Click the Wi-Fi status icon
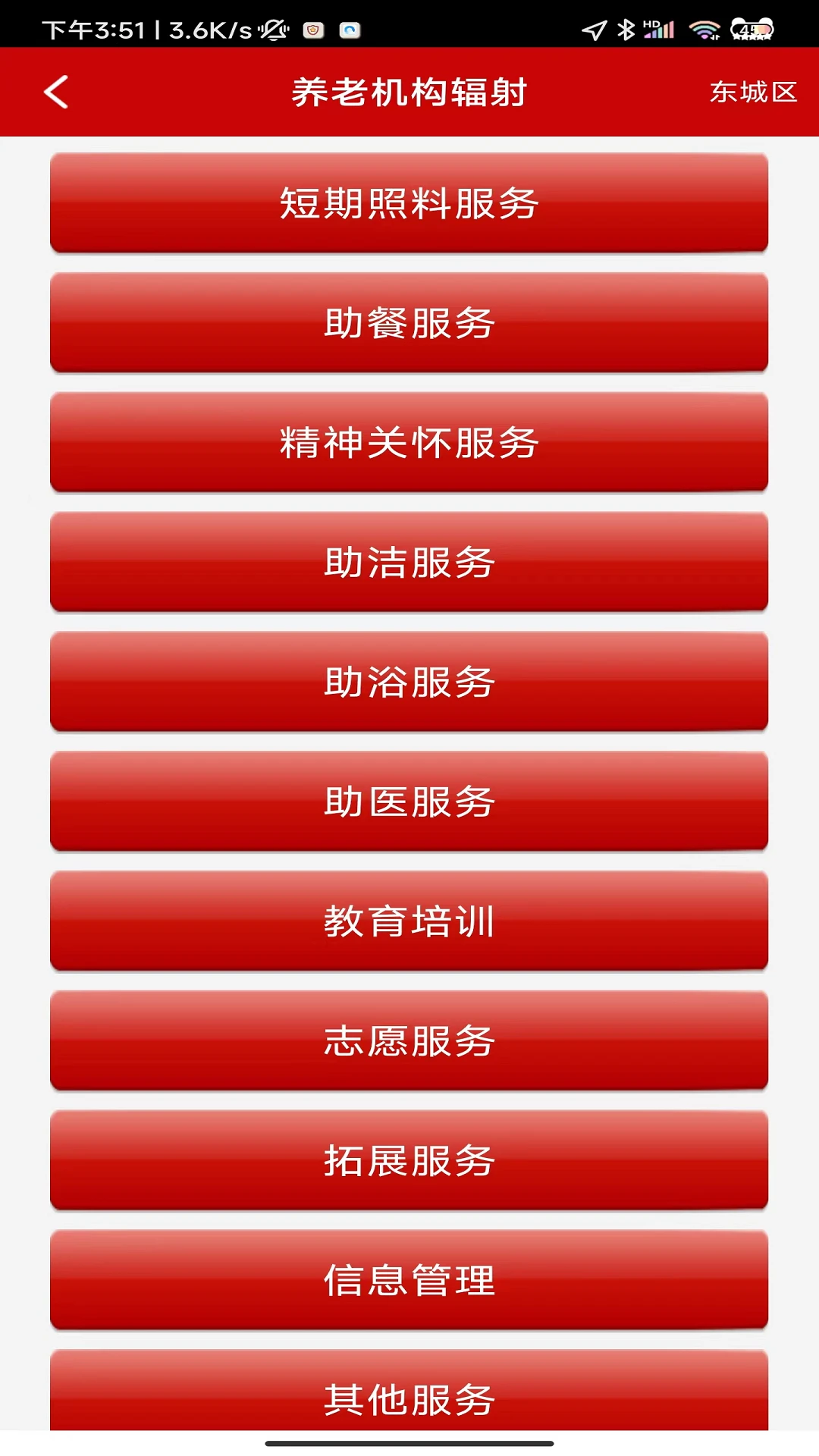This screenshot has height=1456, width=819. 705,29
